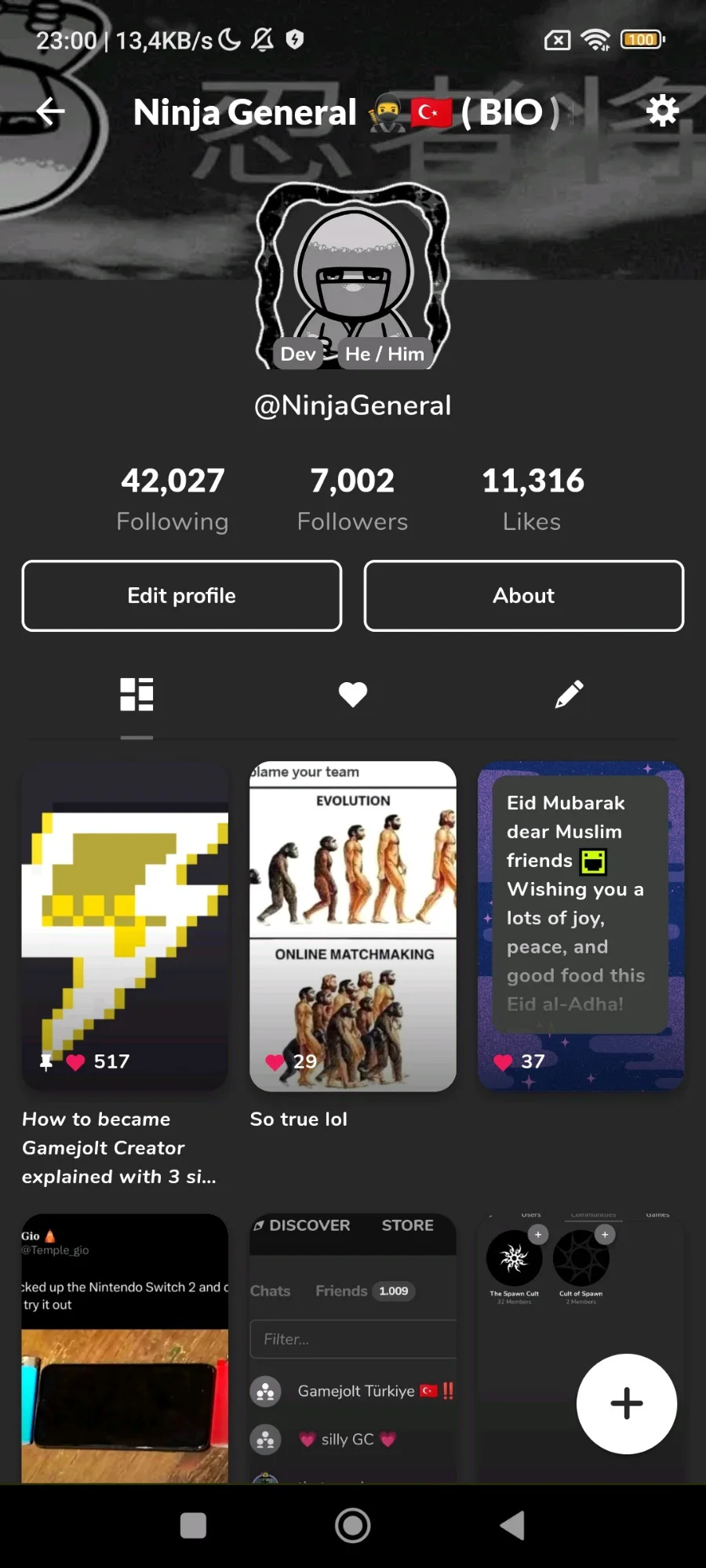Viewport: 706px width, 1568px height.
Task: Create a new post with plus button
Action: pyautogui.click(x=626, y=1403)
